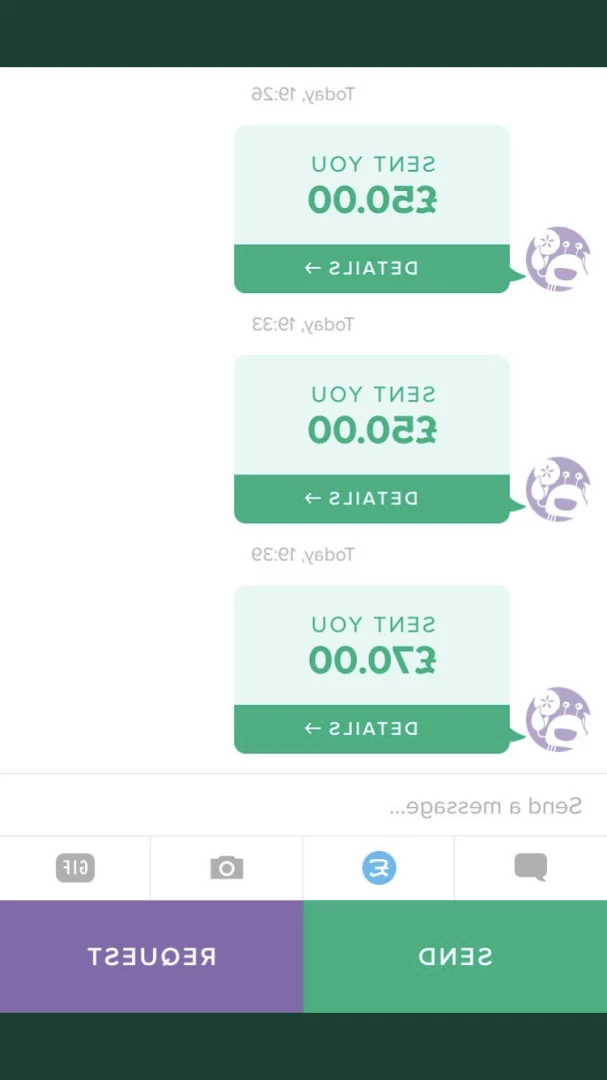Image resolution: width=607 pixels, height=1080 pixels.
Task: Tap the green Send button
Action: pyautogui.click(x=455, y=956)
